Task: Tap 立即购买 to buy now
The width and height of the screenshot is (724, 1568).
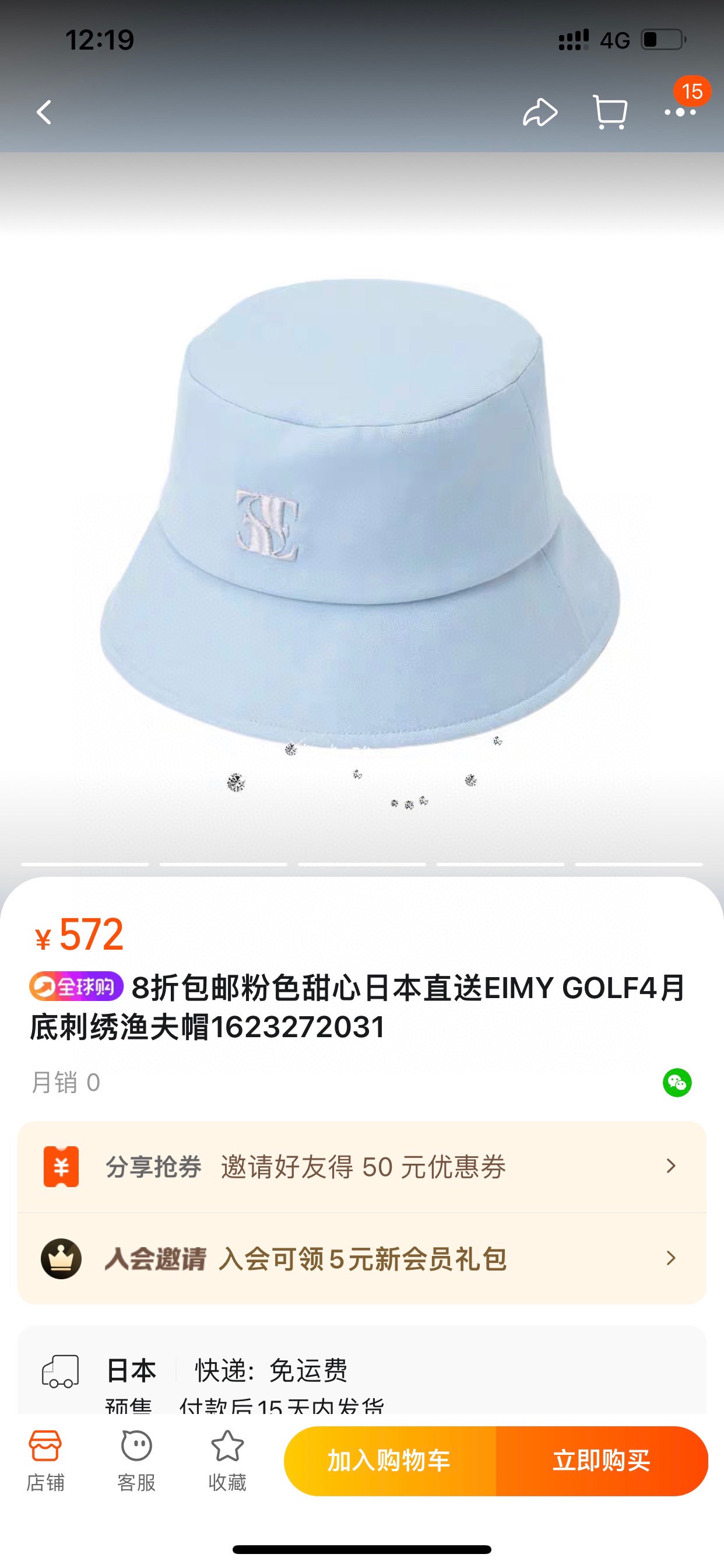Action: [602, 1461]
